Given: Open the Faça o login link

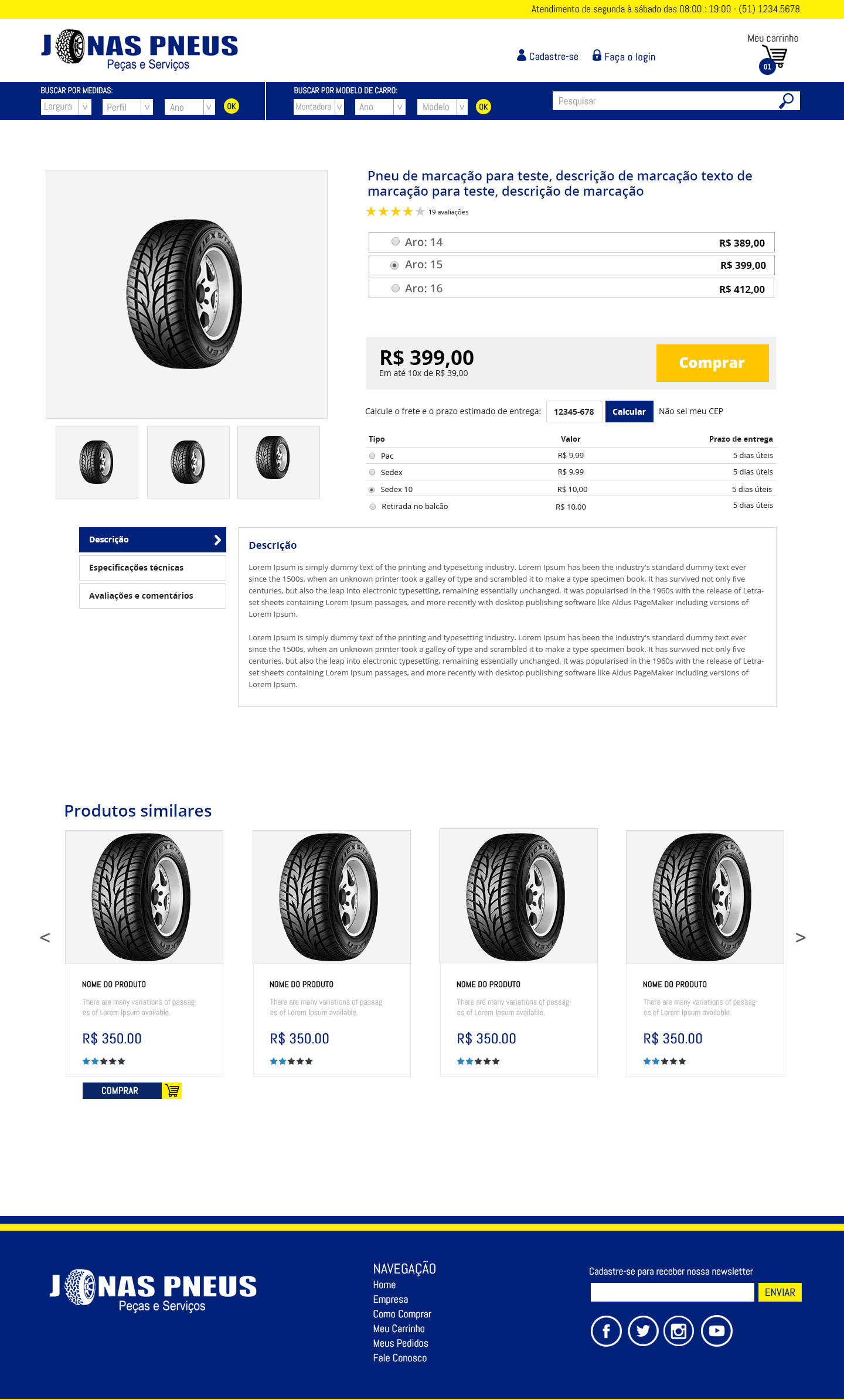Looking at the screenshot, I should pyautogui.click(x=624, y=56).
